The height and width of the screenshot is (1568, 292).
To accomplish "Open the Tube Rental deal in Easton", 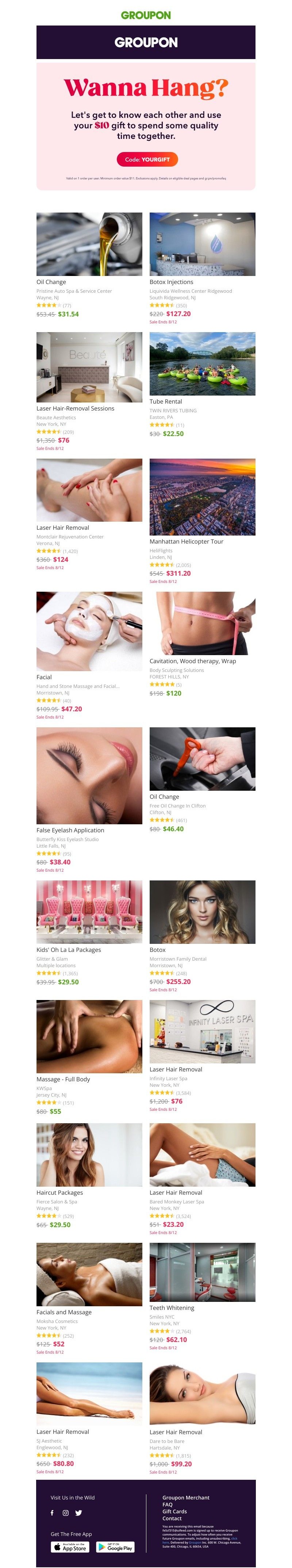I will coord(202,364).
